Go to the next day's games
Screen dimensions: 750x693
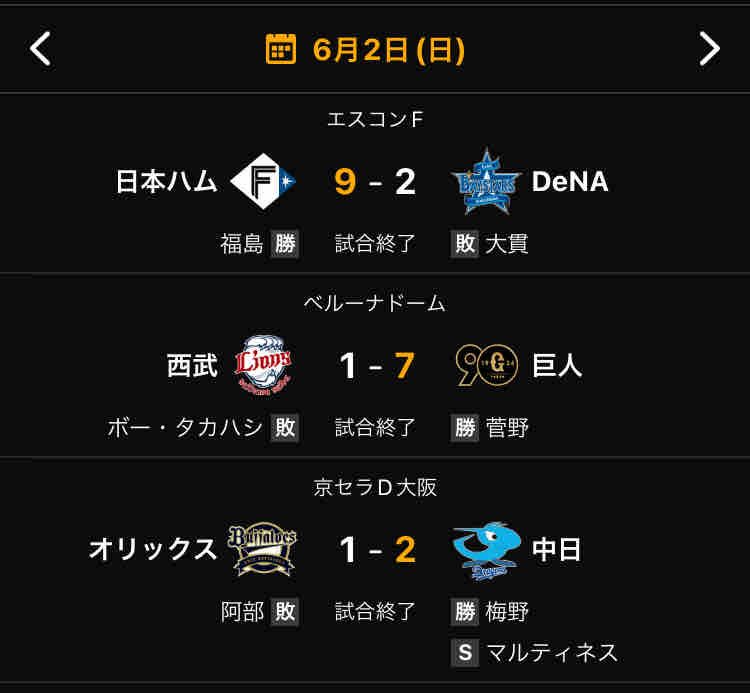pos(709,48)
